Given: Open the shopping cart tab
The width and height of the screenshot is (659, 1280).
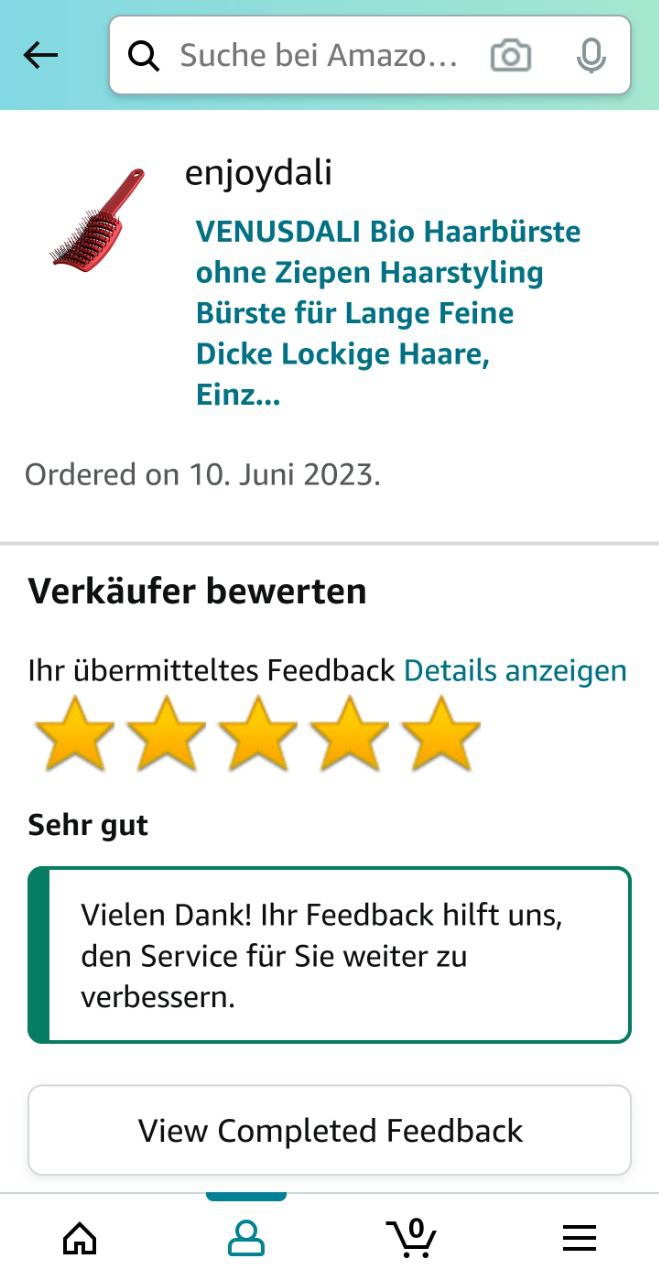Looking at the screenshot, I should pos(411,1237).
